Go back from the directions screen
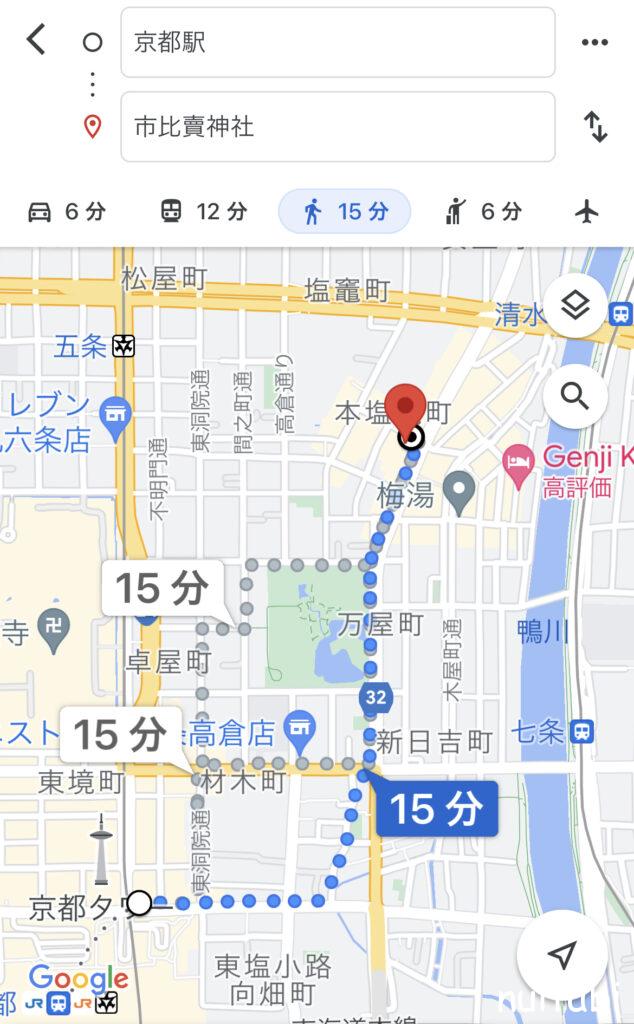 36,41
